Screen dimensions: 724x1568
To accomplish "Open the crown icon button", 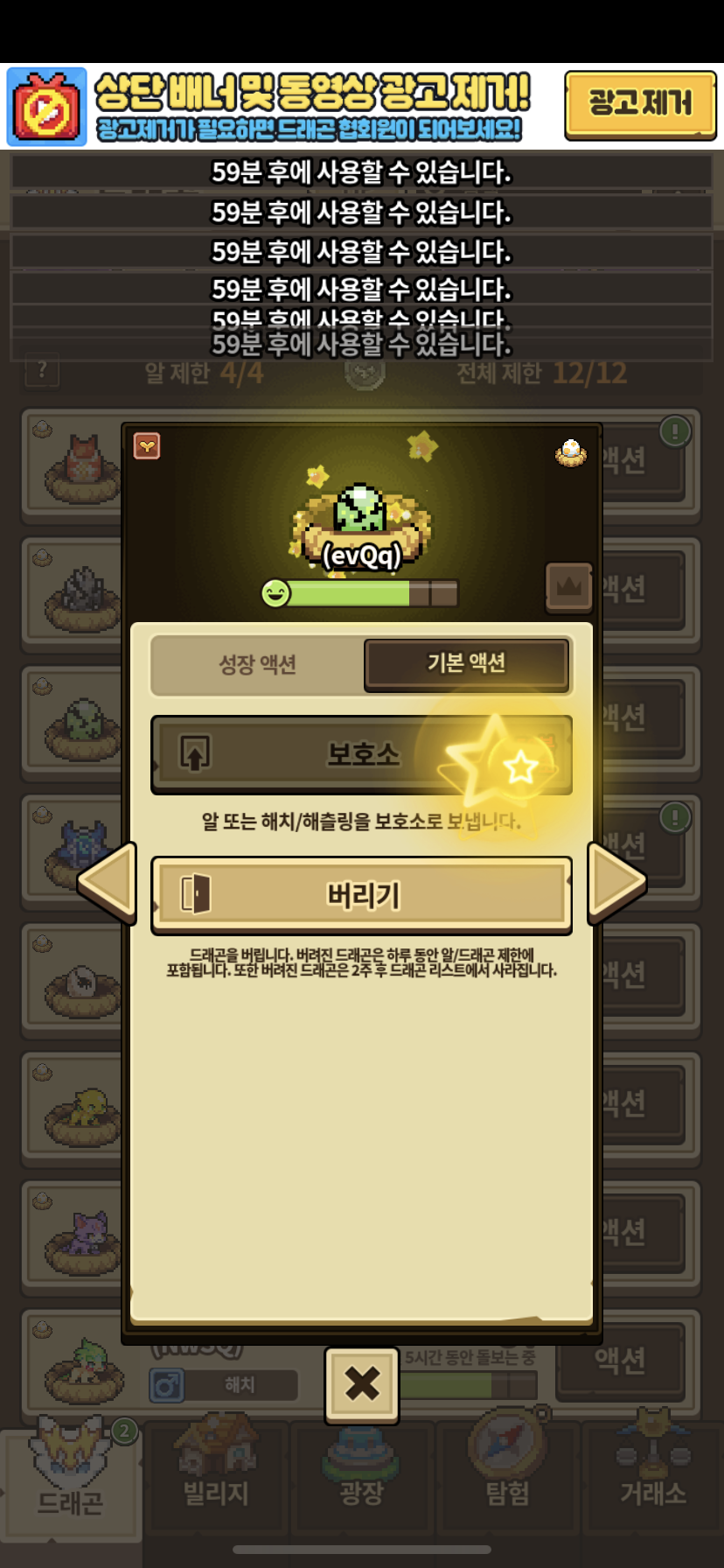I will pos(568,585).
